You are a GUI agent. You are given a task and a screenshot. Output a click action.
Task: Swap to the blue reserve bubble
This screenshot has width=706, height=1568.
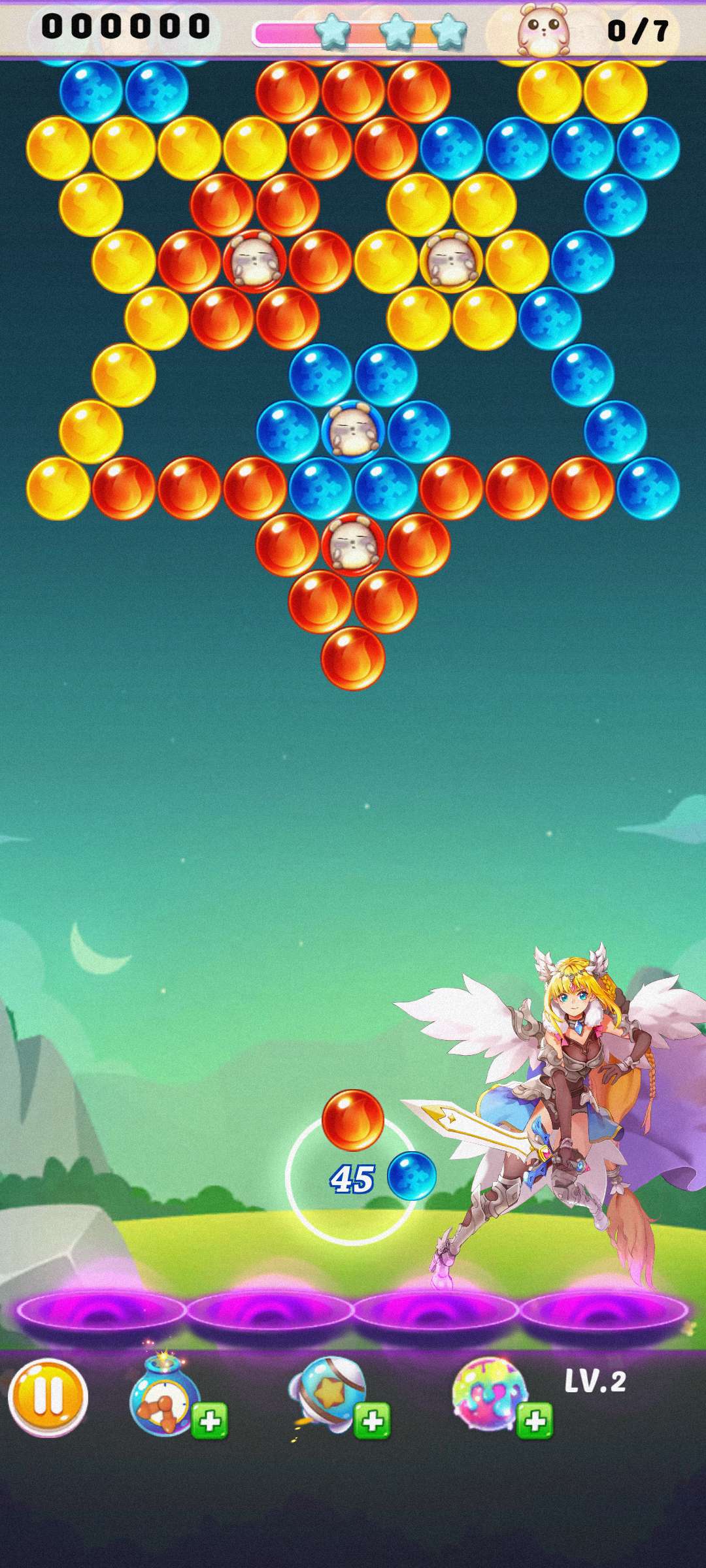[412, 1176]
